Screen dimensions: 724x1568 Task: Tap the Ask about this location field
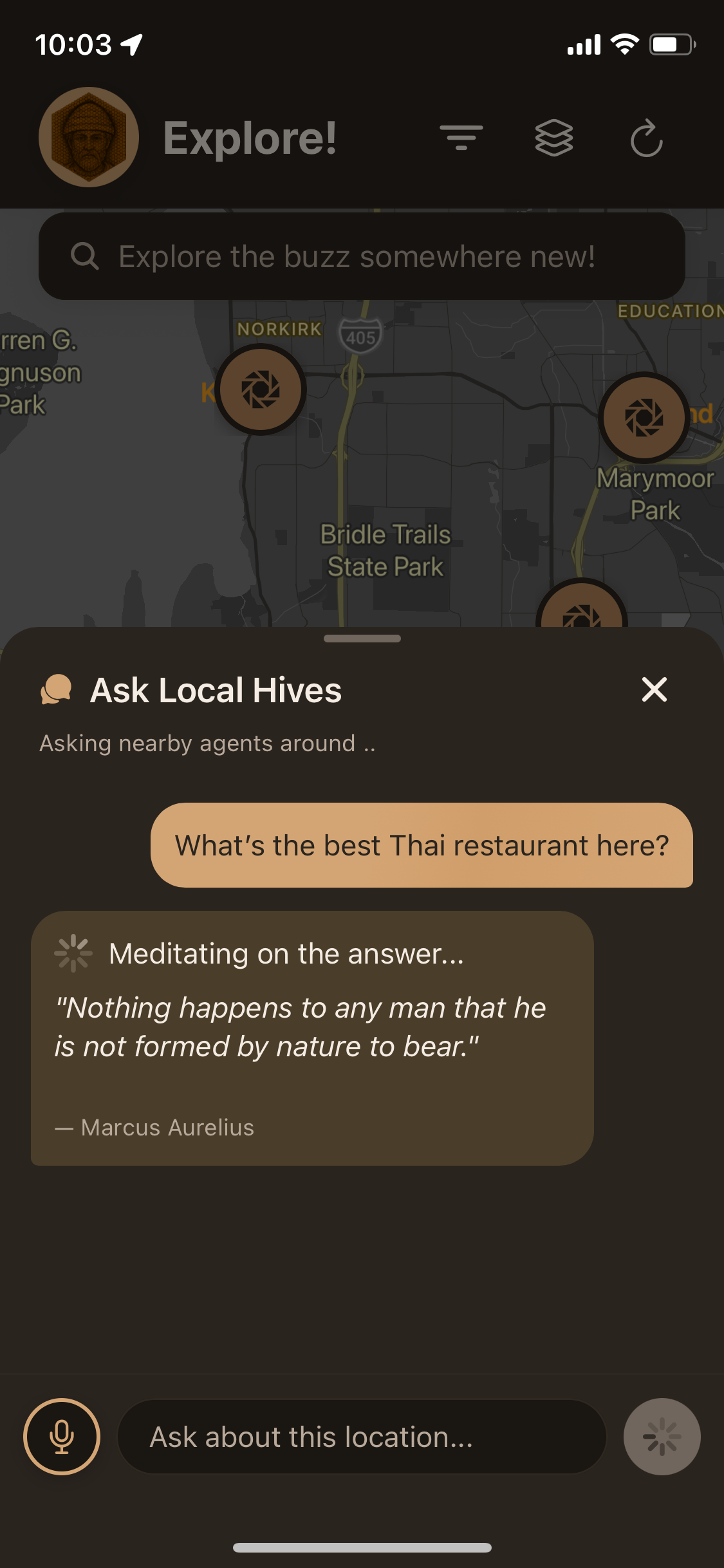pyautogui.click(x=362, y=1437)
